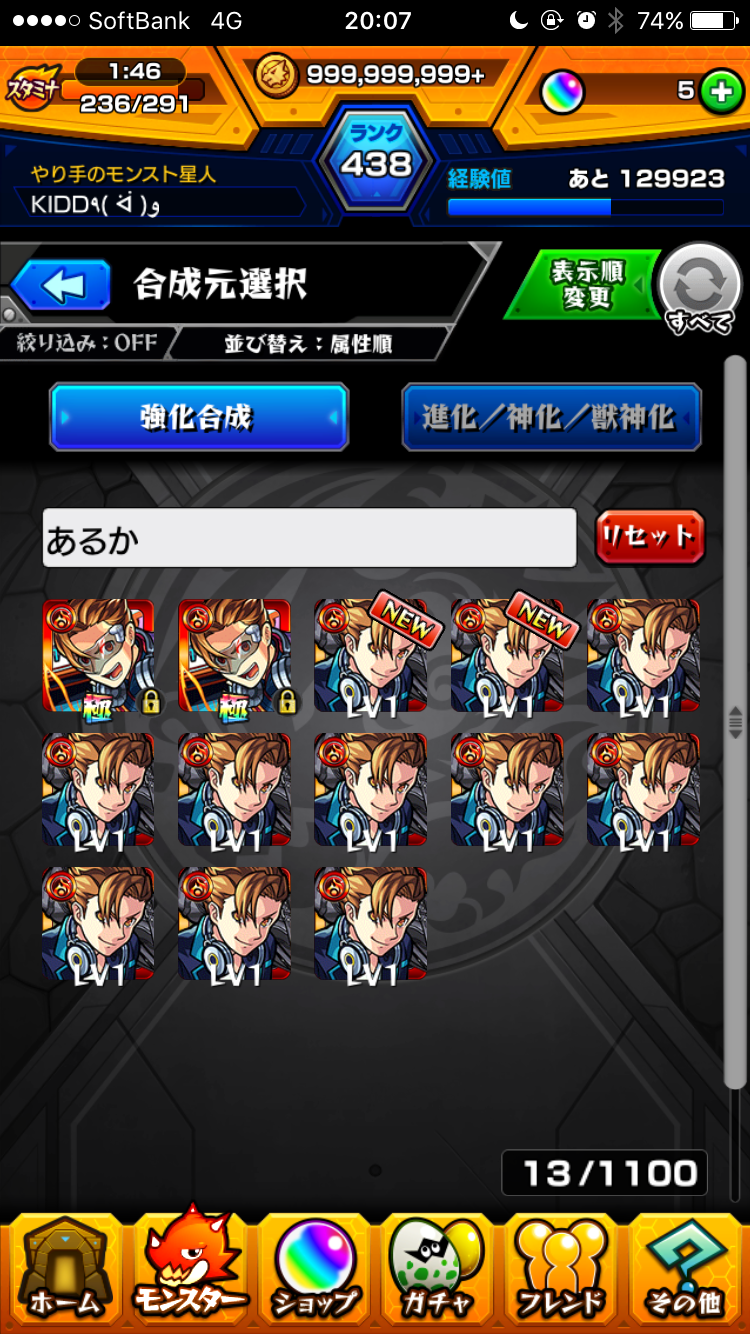Go back with the blue arrow
The image size is (750, 1334).
point(62,287)
